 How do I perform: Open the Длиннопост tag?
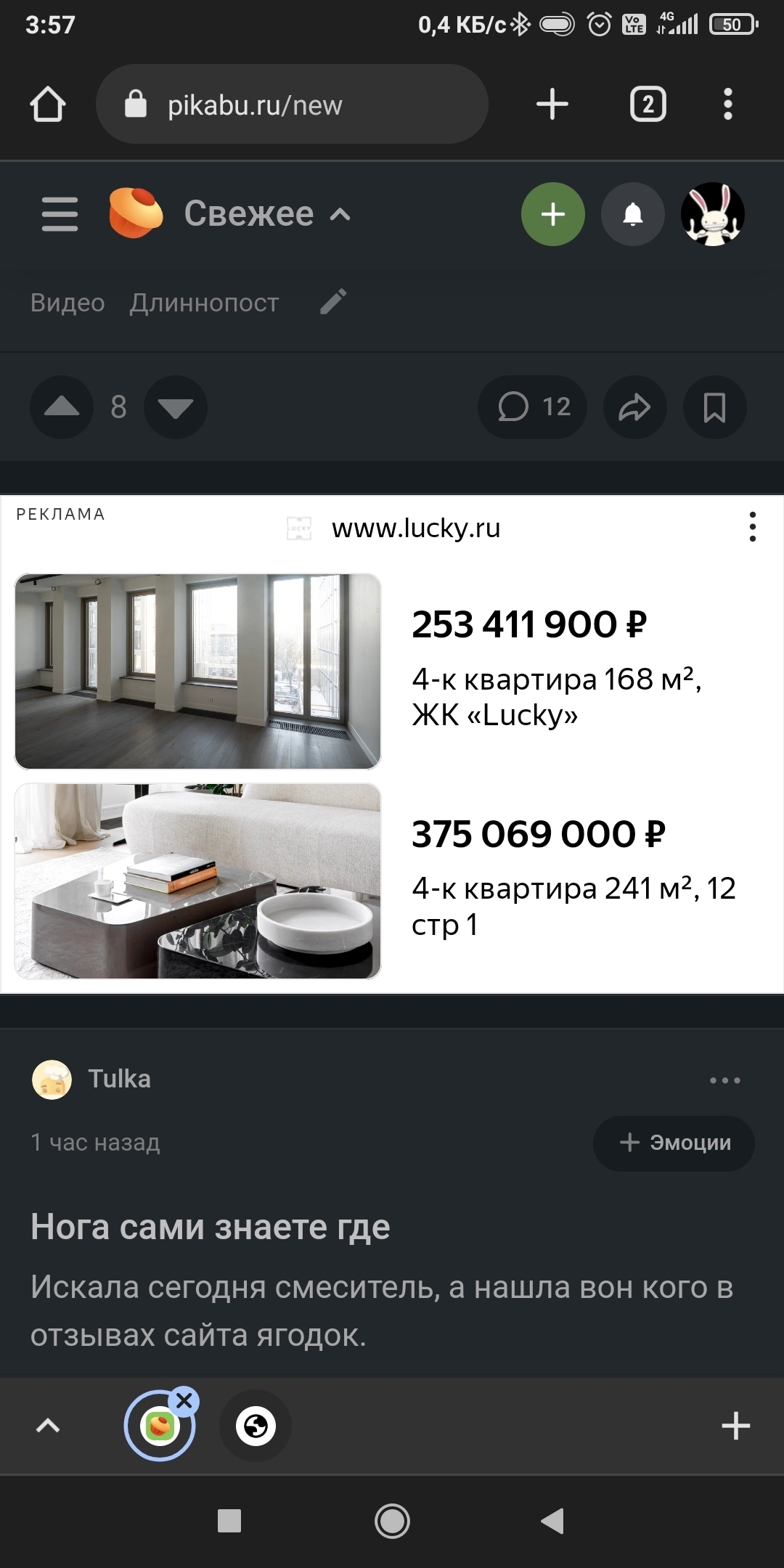tap(204, 303)
